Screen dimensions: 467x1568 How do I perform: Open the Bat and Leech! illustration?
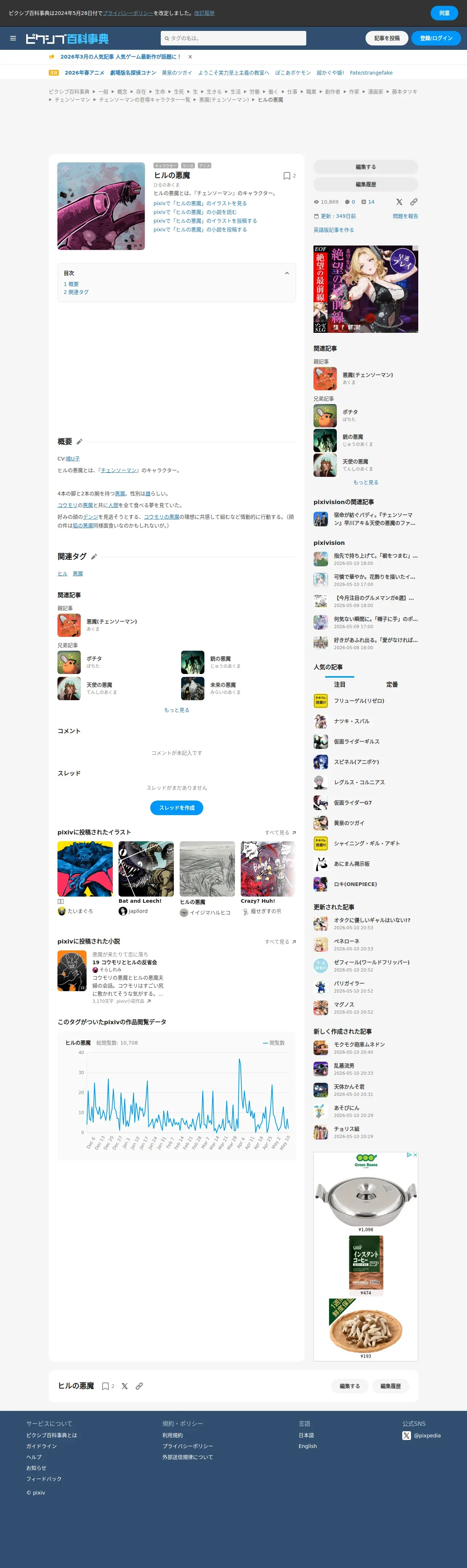146,869
